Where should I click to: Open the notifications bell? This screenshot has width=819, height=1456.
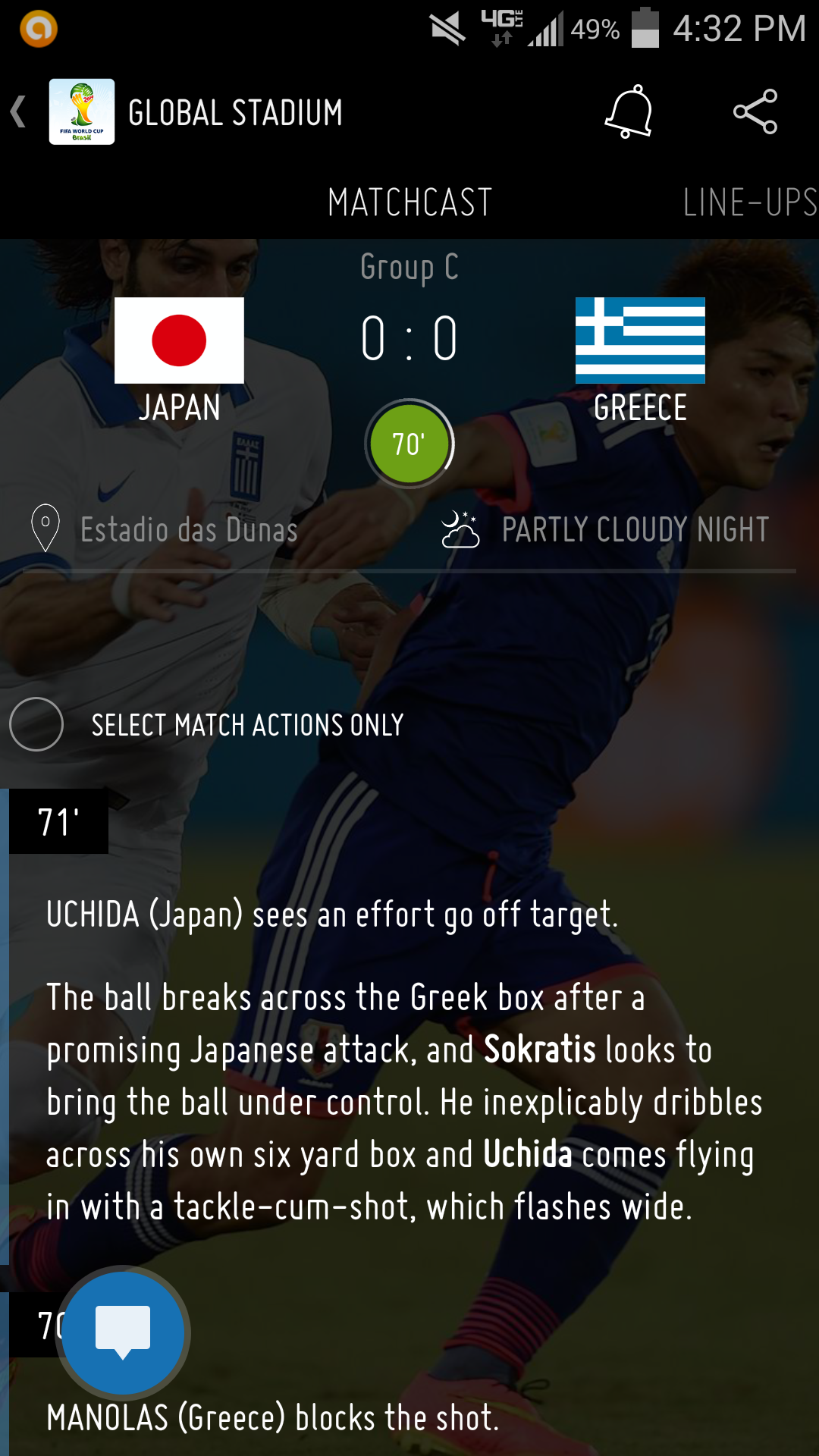point(629,112)
